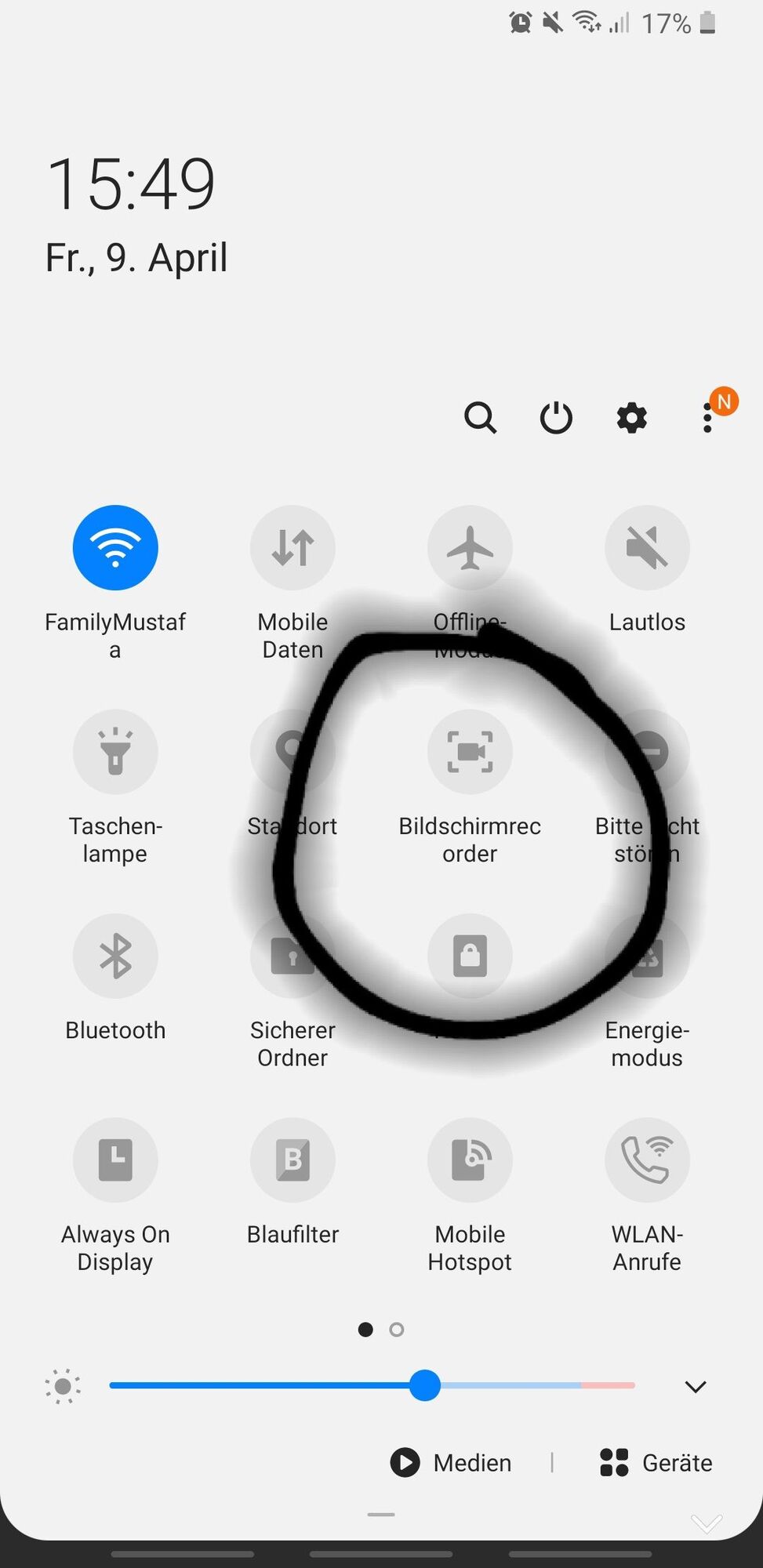Image resolution: width=763 pixels, height=1568 pixels.
Task: Turn off FamilyMustafa Wi-Fi
Action: point(115,547)
